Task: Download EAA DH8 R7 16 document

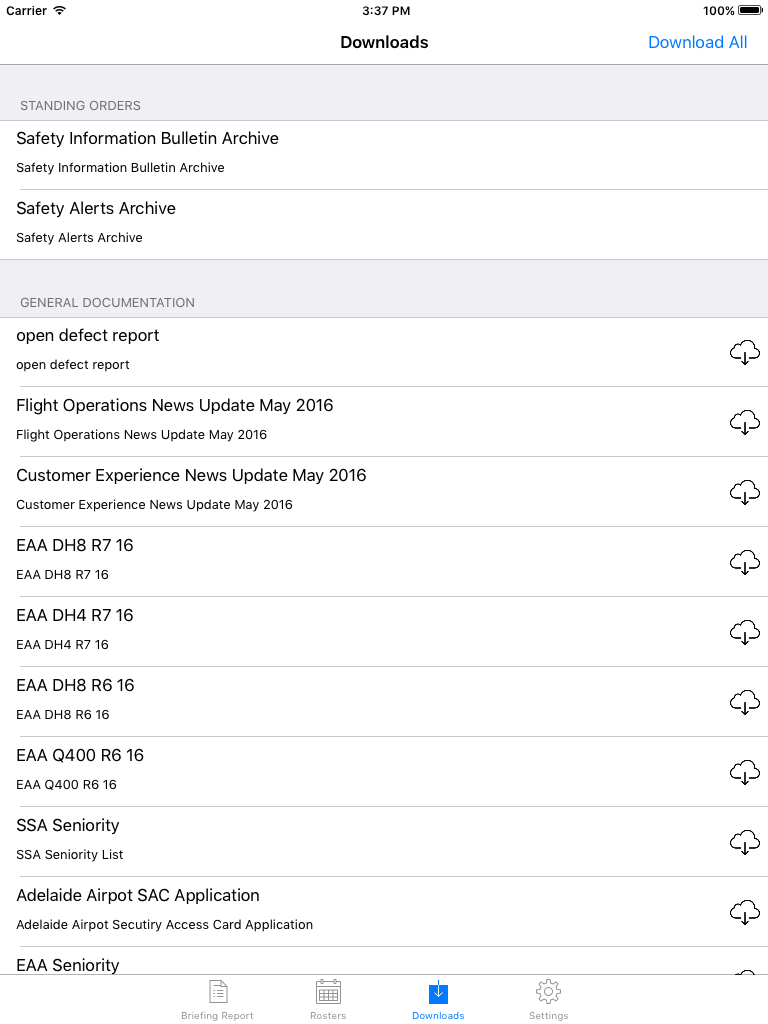Action: pyautogui.click(x=745, y=562)
